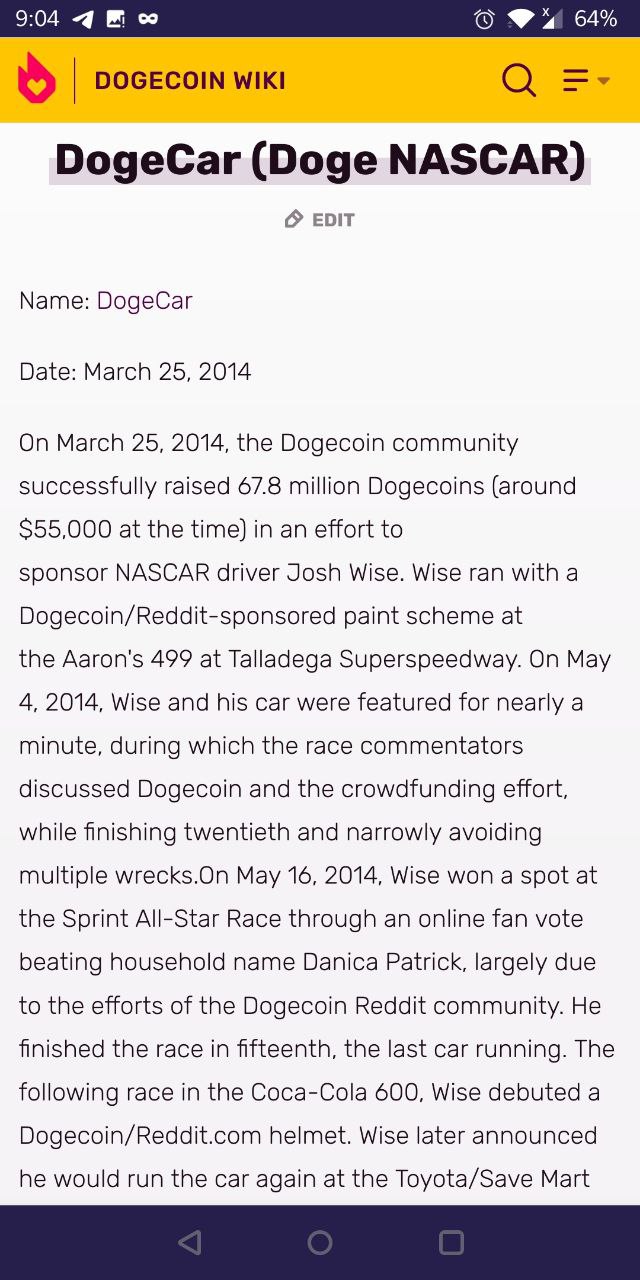Edit the DogeCar article
The height and width of the screenshot is (1280, 640).
point(320,220)
